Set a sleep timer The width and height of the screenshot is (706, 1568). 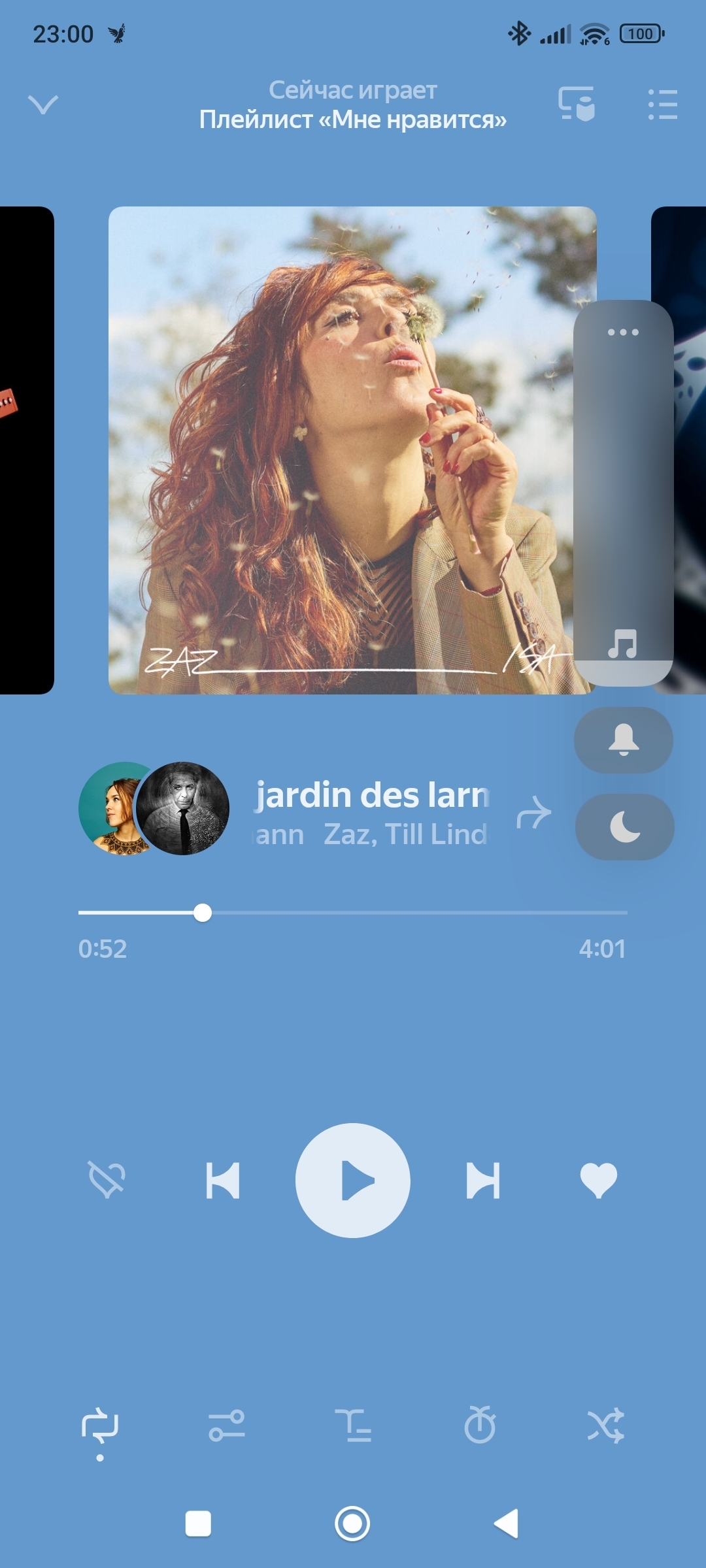(x=480, y=1426)
